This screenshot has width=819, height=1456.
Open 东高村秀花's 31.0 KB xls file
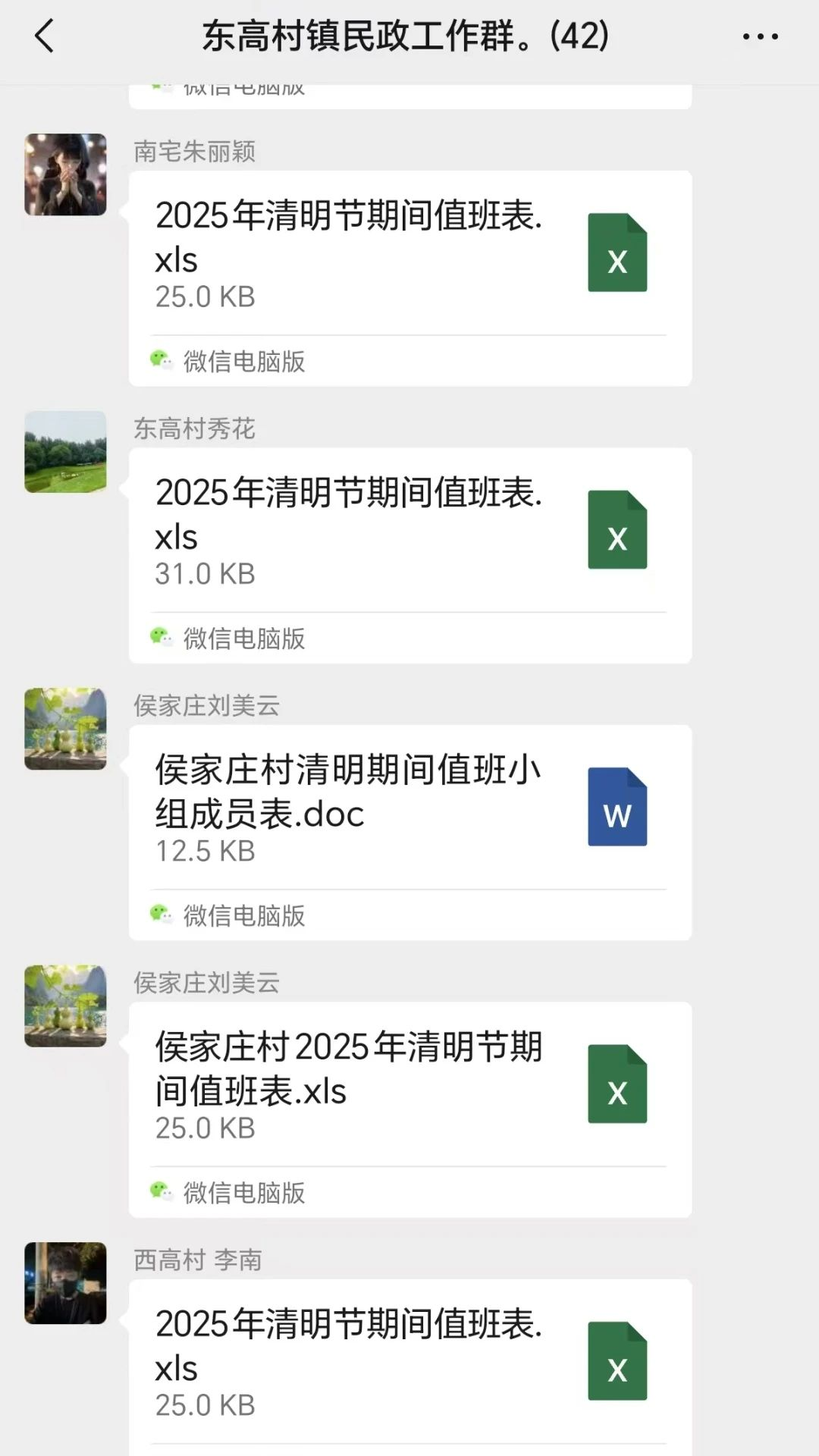tap(409, 531)
